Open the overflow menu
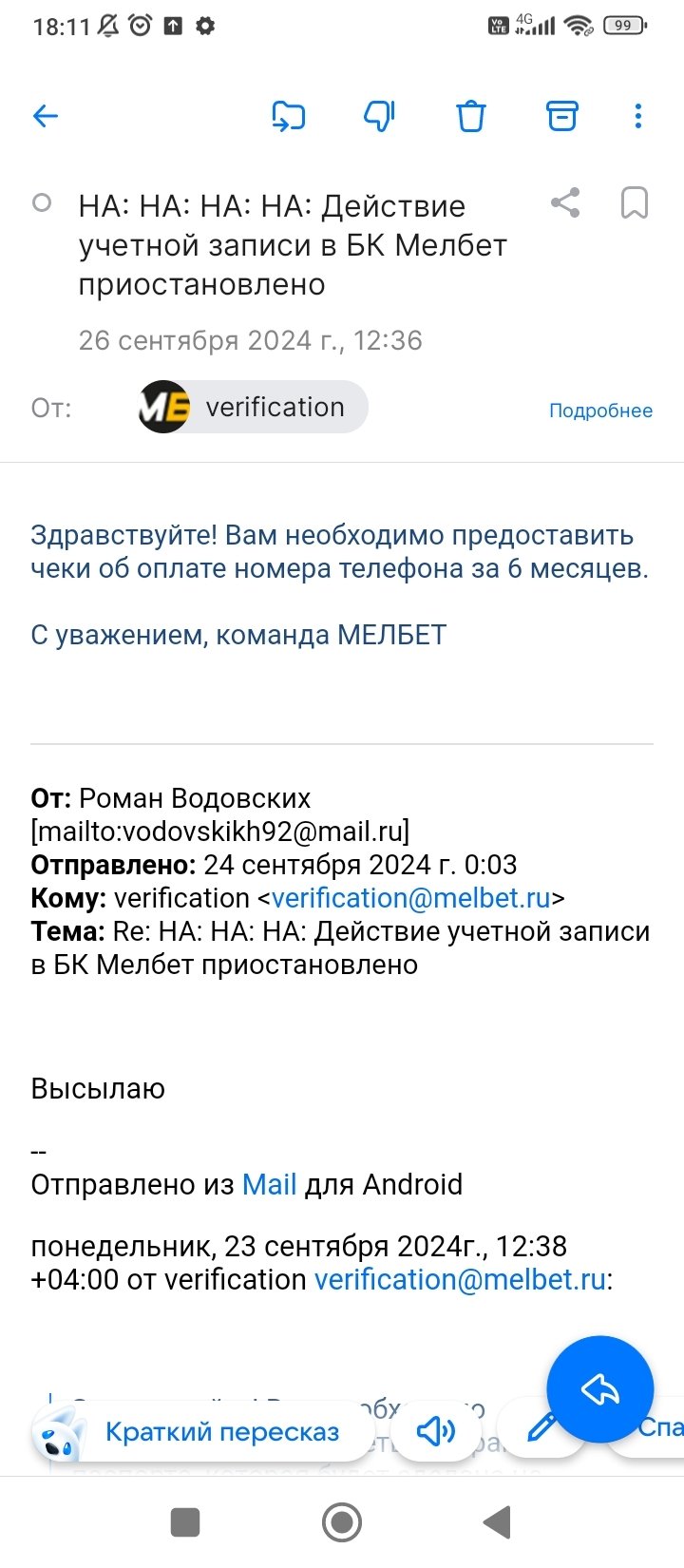This screenshot has width=684, height=1568. tap(638, 116)
